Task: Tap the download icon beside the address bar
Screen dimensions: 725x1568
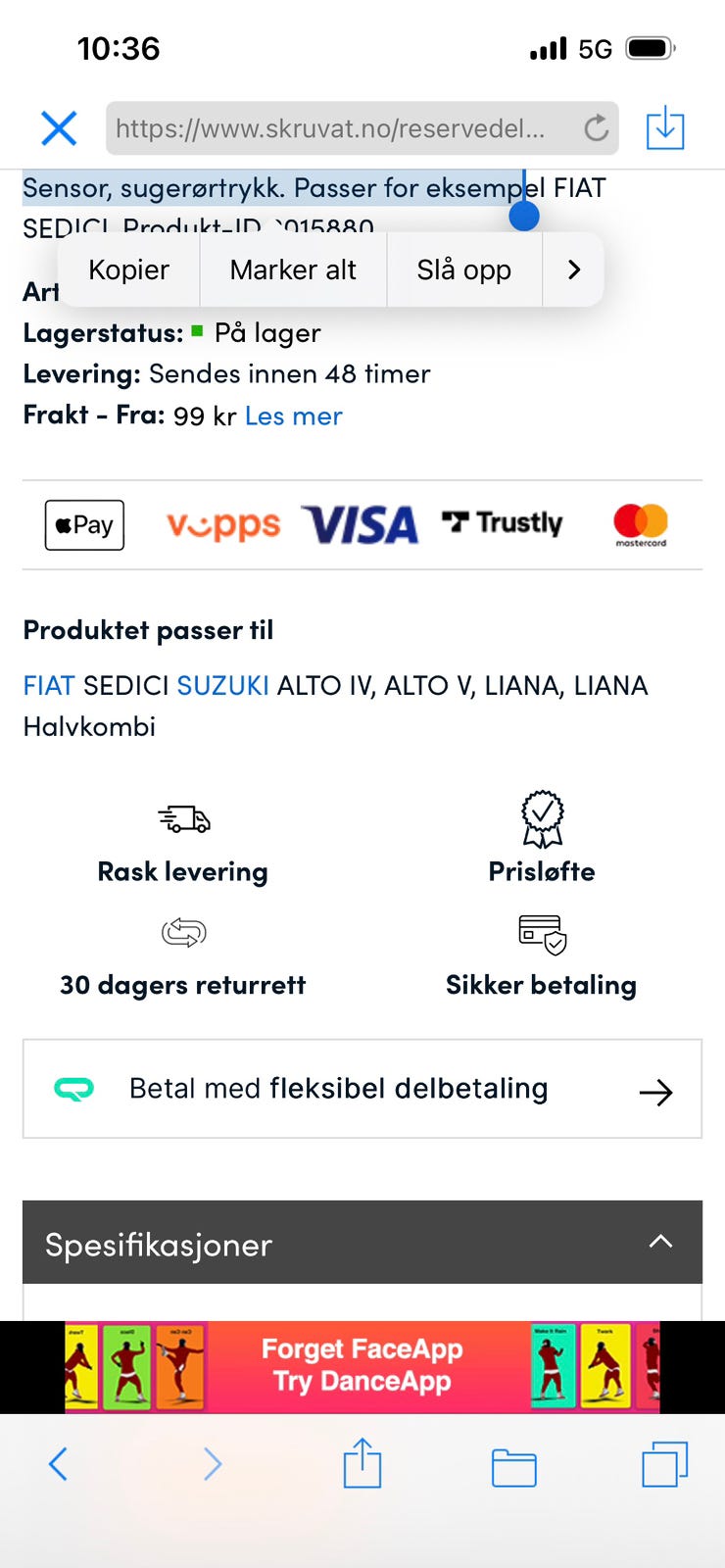Action: point(664,128)
